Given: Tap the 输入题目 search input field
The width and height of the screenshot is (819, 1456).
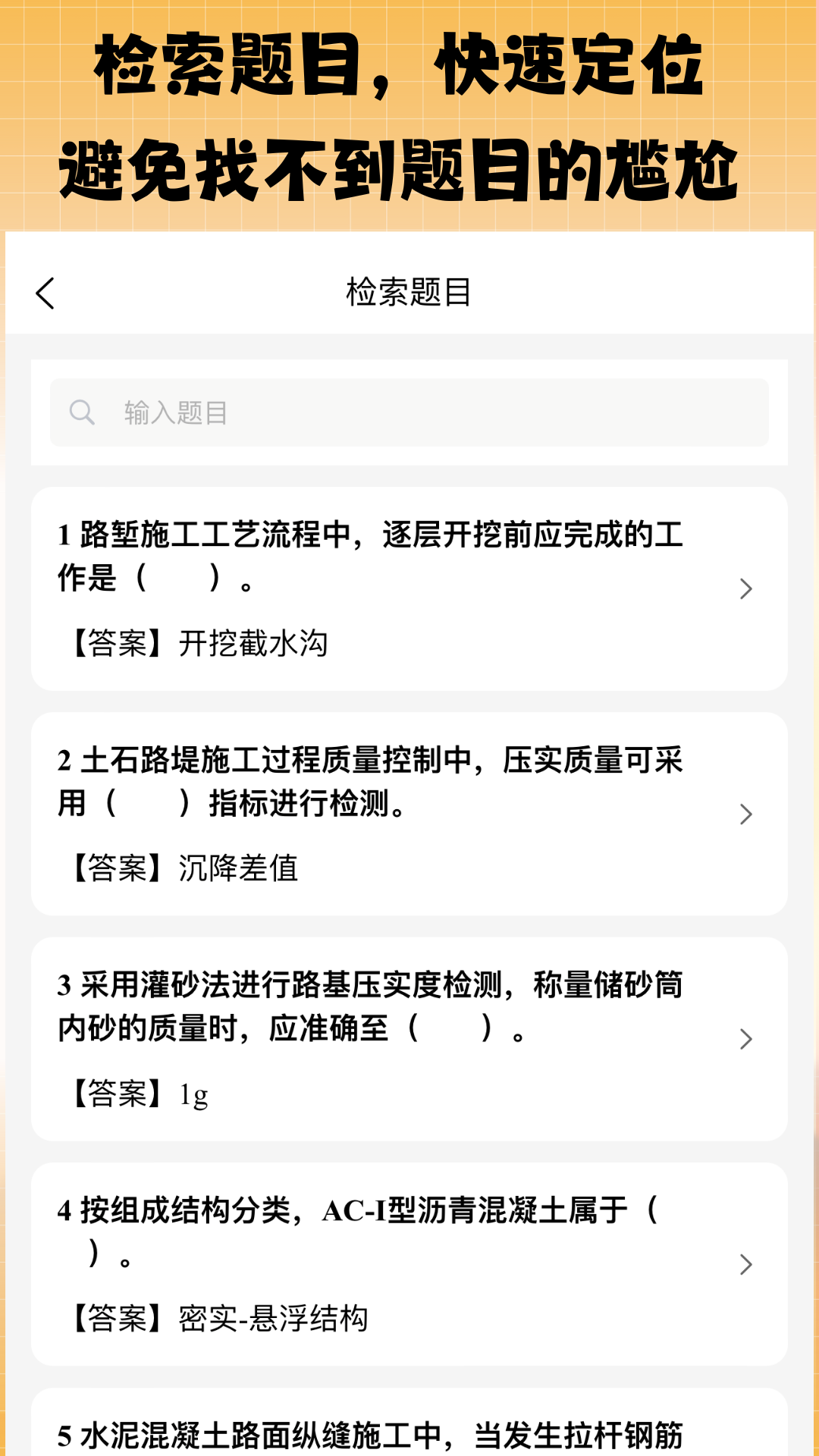Looking at the screenshot, I should 409,412.
